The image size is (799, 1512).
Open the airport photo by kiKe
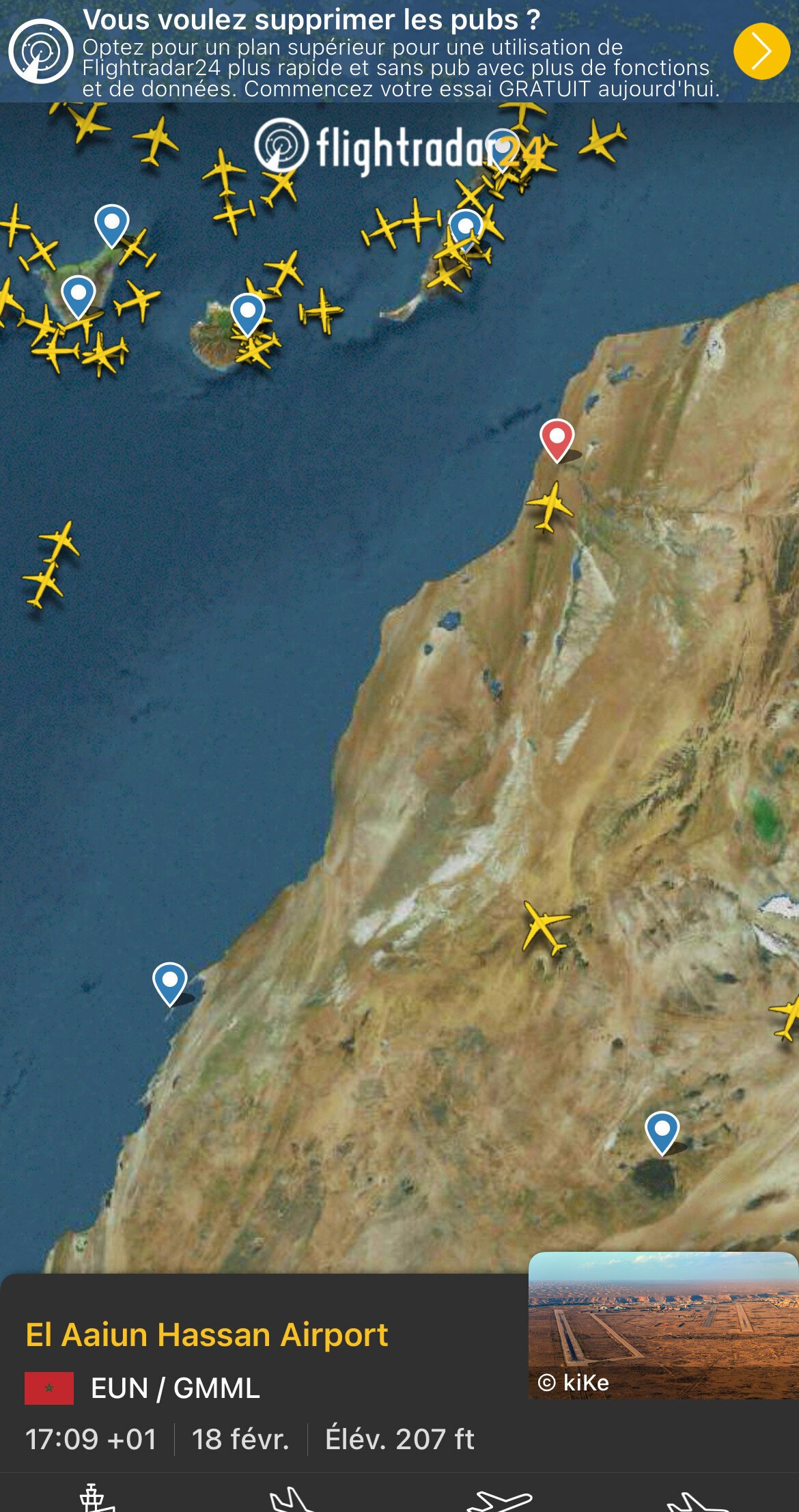tap(662, 1325)
